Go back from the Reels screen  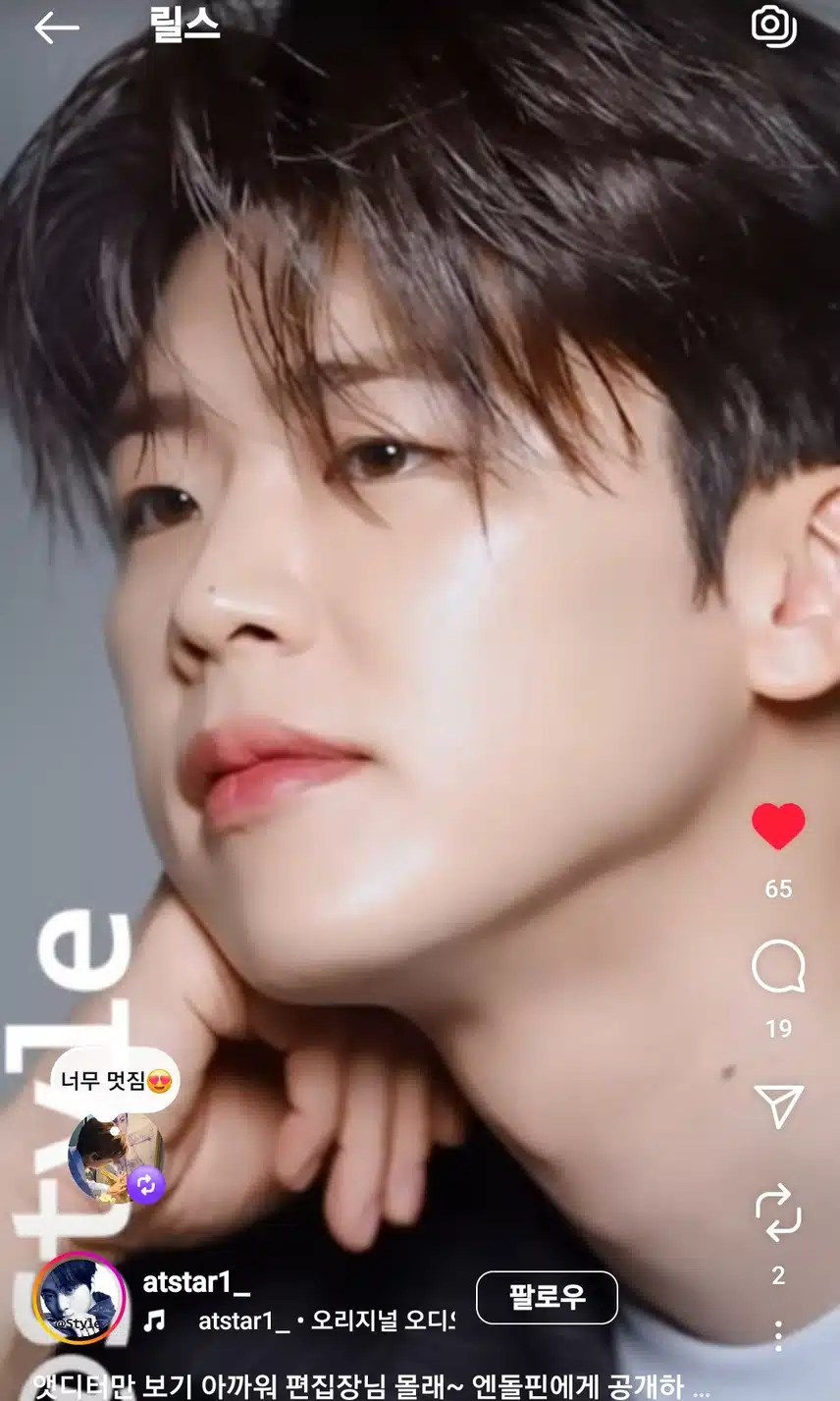click(56, 28)
